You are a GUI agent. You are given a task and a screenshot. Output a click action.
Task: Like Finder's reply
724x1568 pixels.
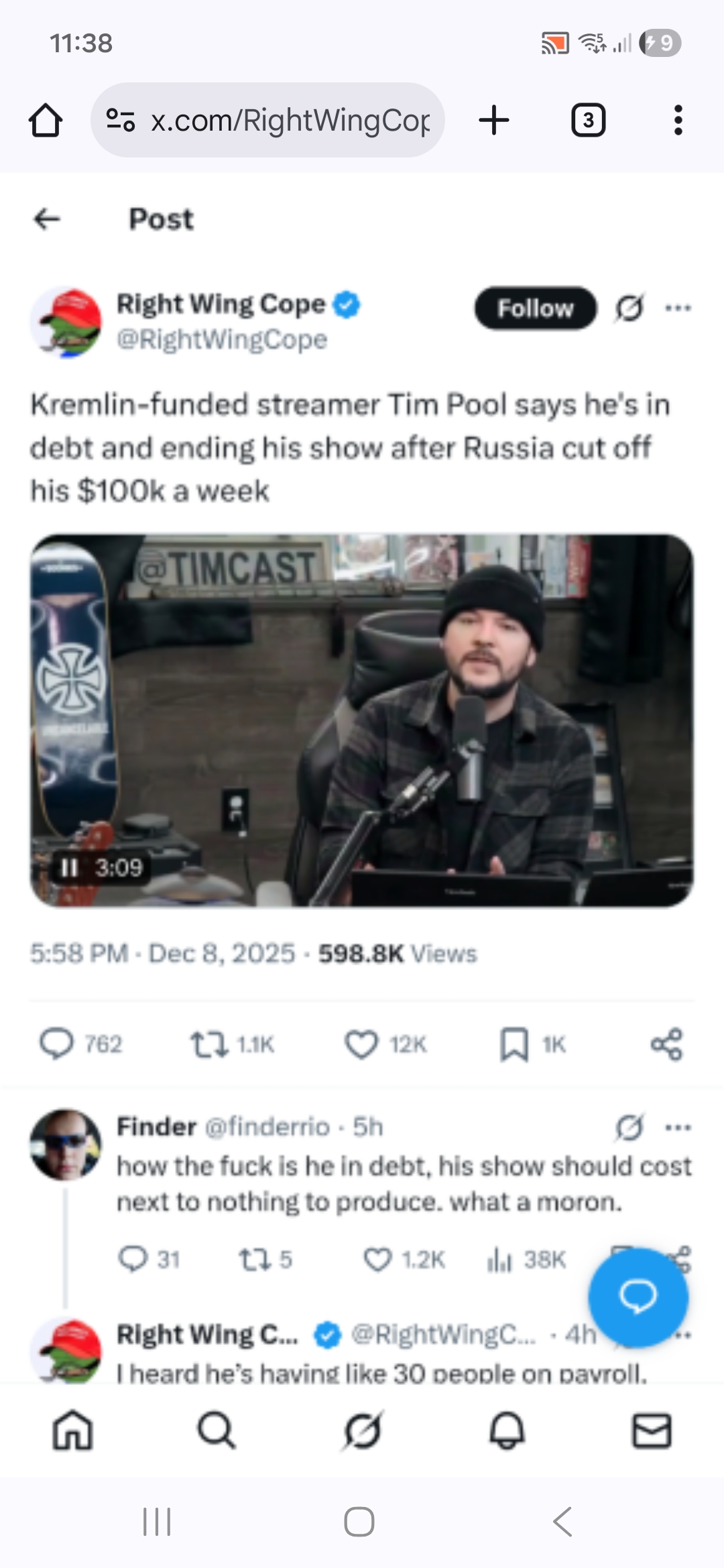point(377,1260)
